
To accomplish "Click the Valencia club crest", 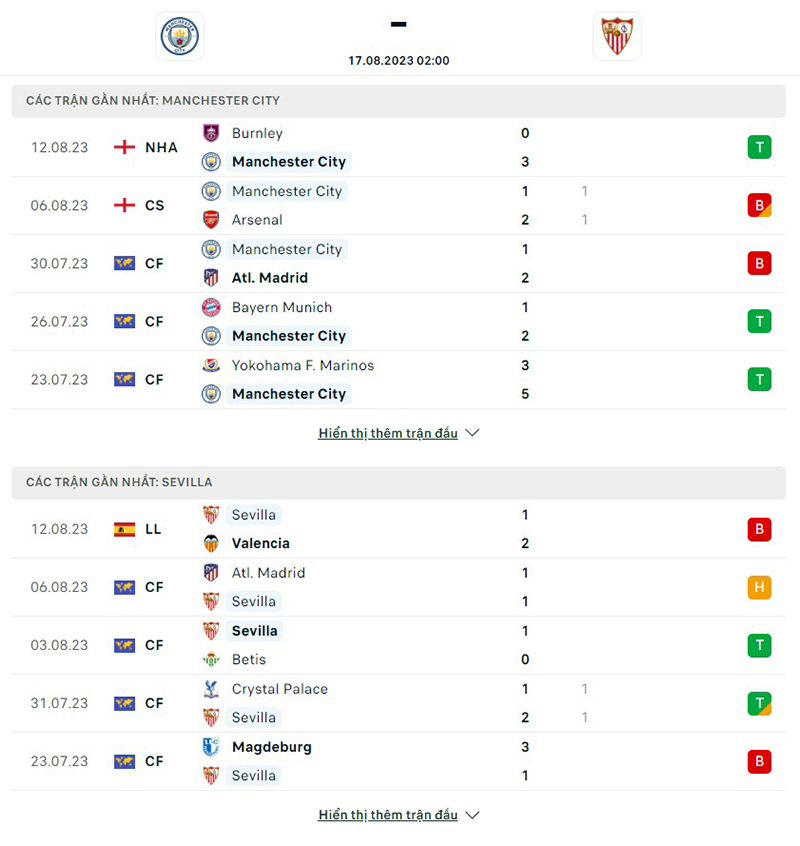I will click(211, 542).
